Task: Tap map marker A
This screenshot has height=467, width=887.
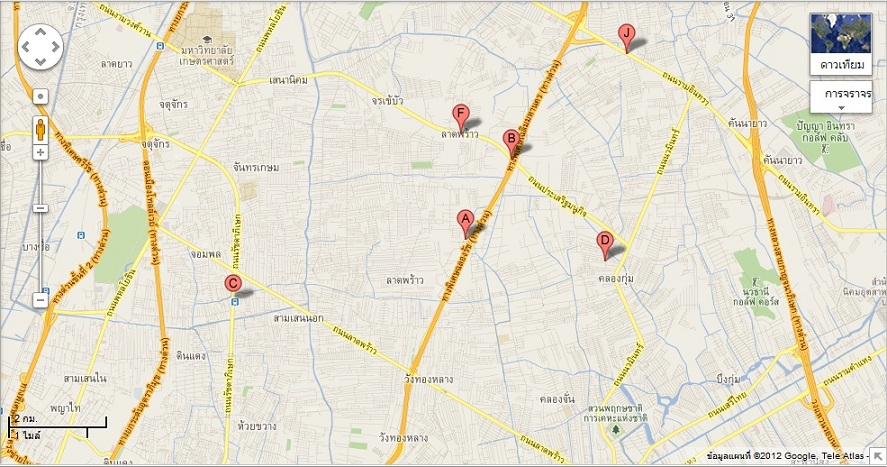Action: [x=465, y=221]
